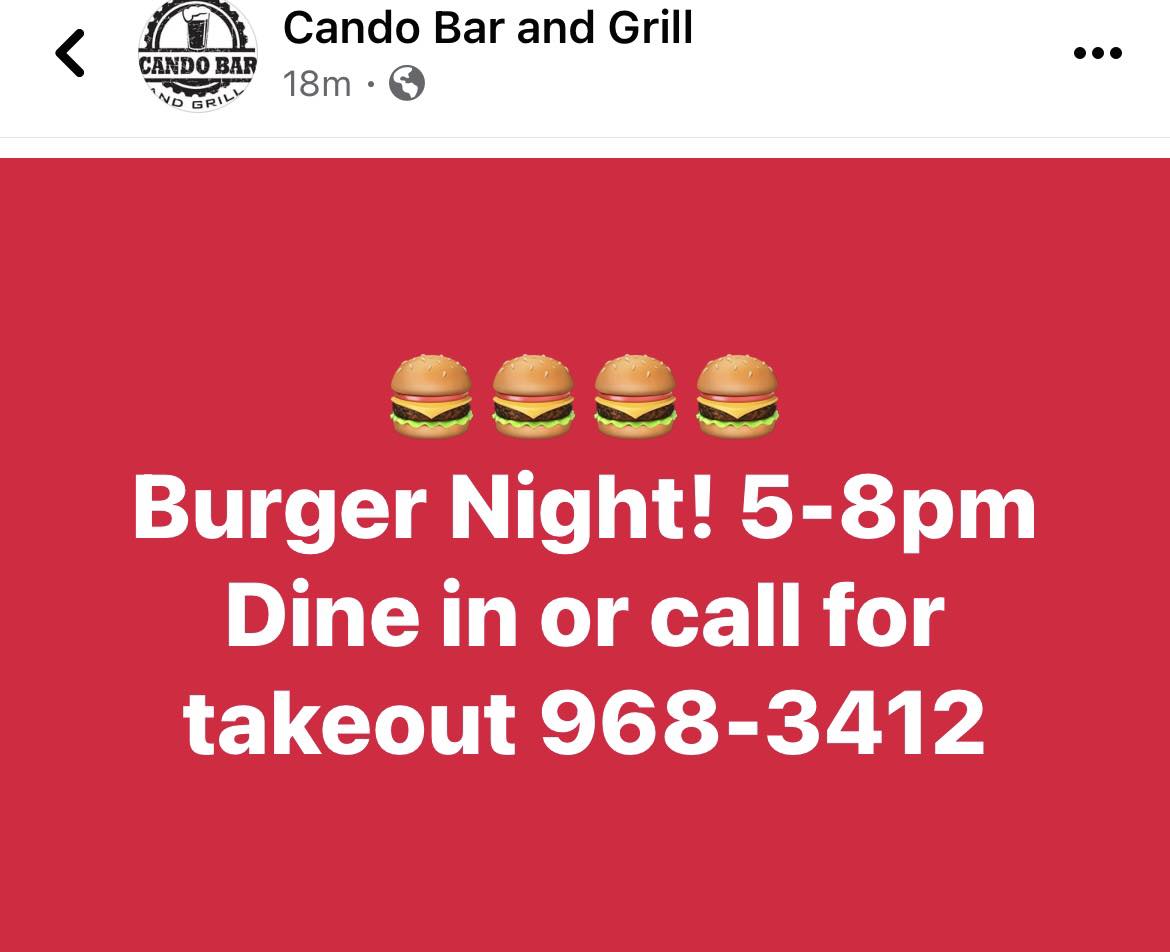
Task: Open the post's three-dot options menu
Action: [1097, 54]
